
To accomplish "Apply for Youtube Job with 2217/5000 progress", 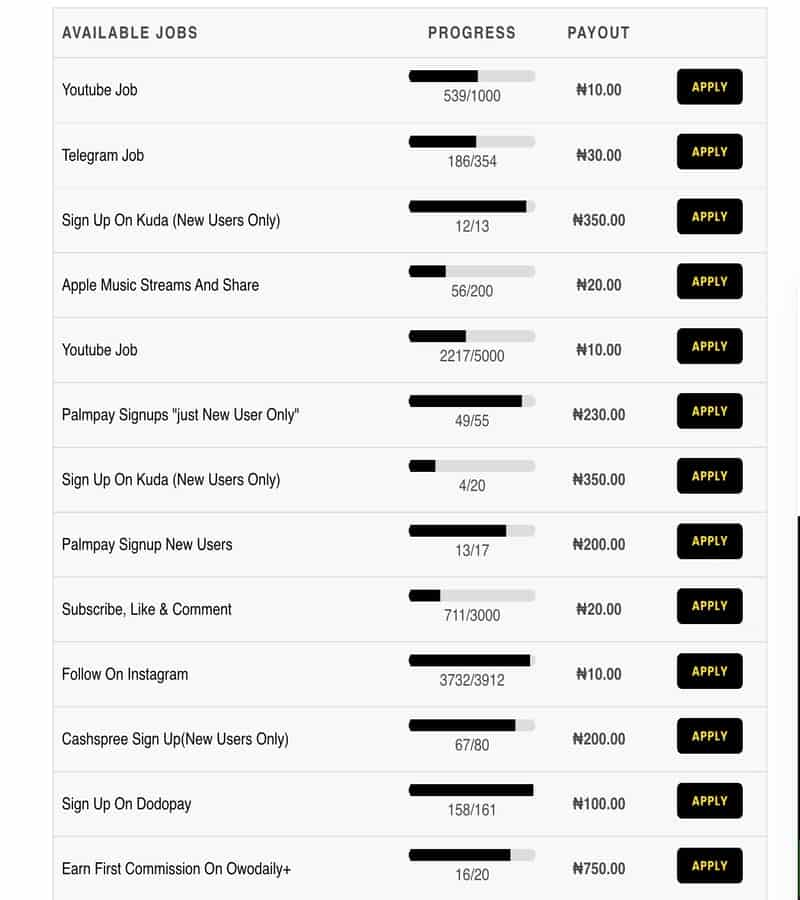I will pos(709,347).
